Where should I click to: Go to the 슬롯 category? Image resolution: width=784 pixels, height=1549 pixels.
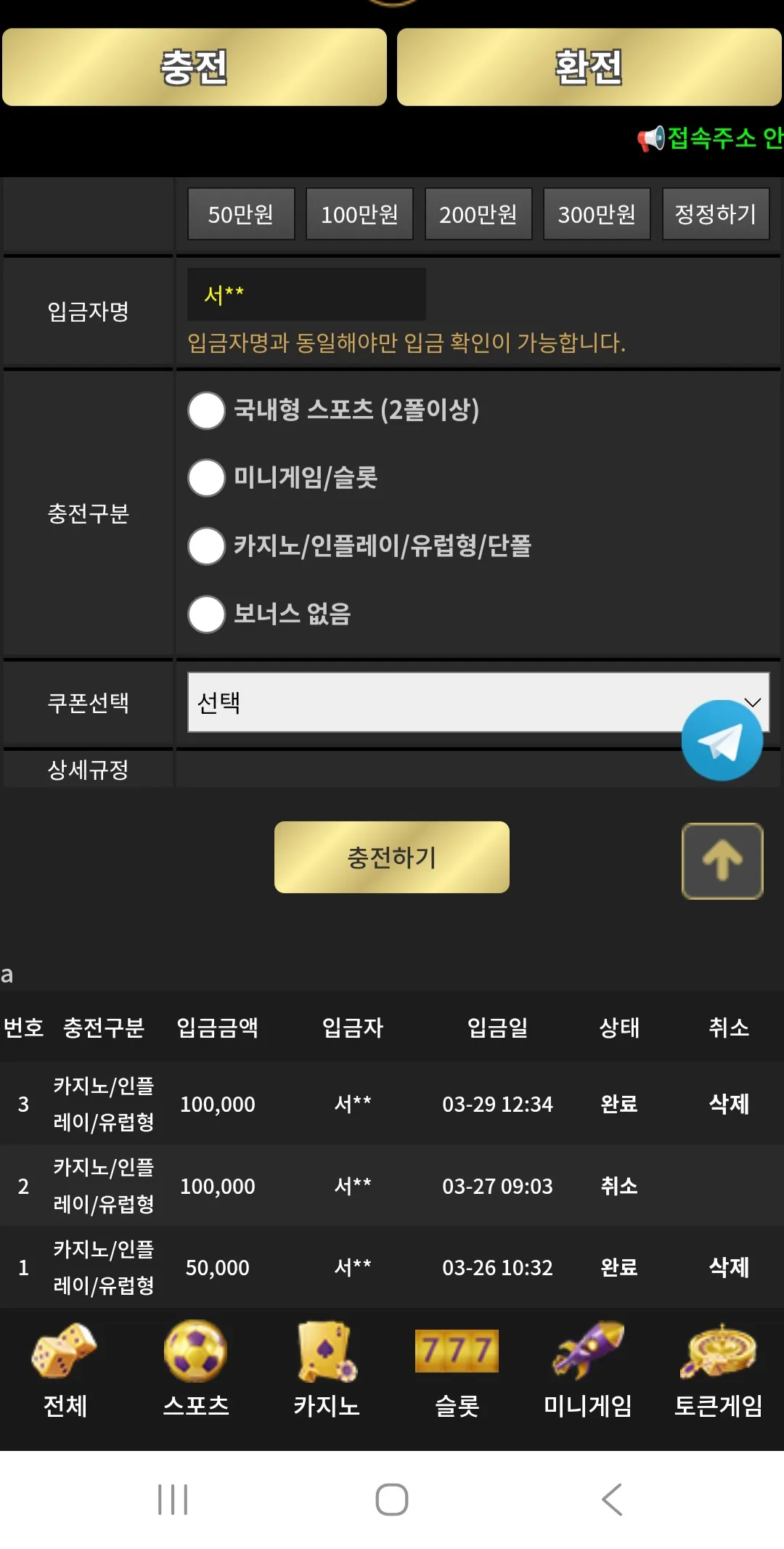(457, 1370)
